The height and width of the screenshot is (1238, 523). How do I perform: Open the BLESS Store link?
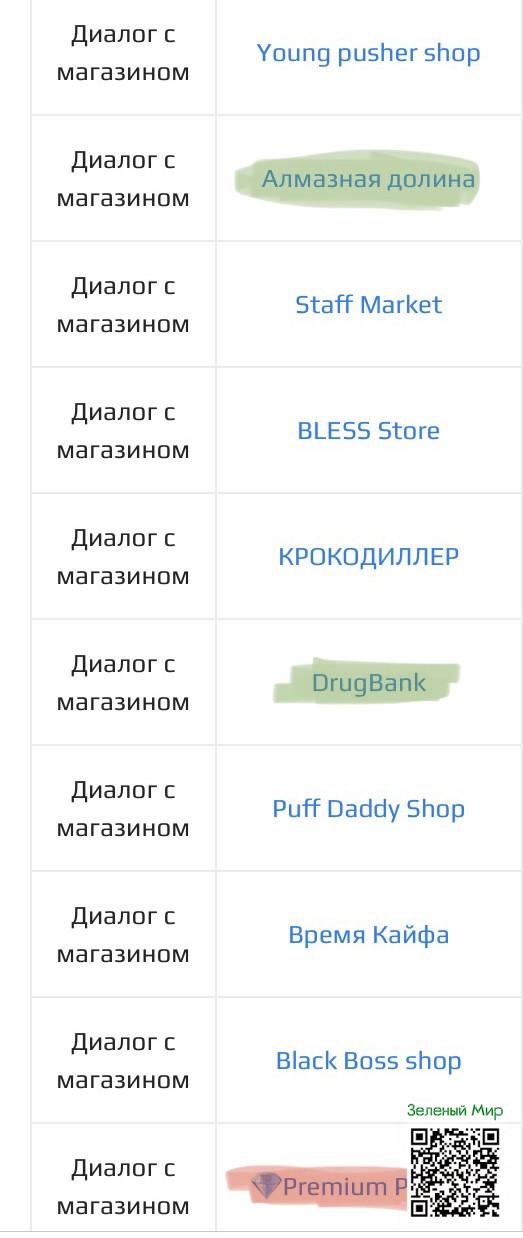(x=368, y=431)
